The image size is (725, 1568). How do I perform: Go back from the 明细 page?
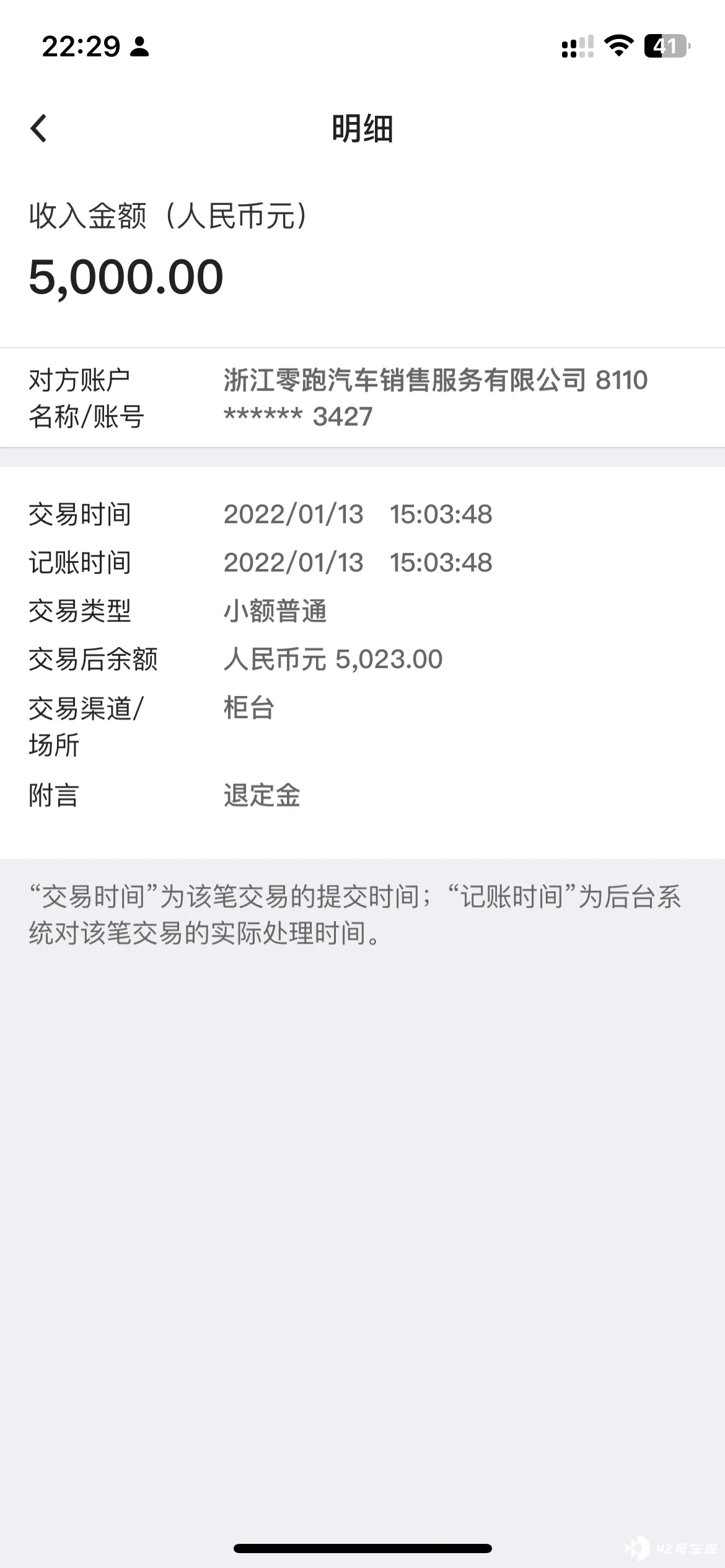coord(38,129)
